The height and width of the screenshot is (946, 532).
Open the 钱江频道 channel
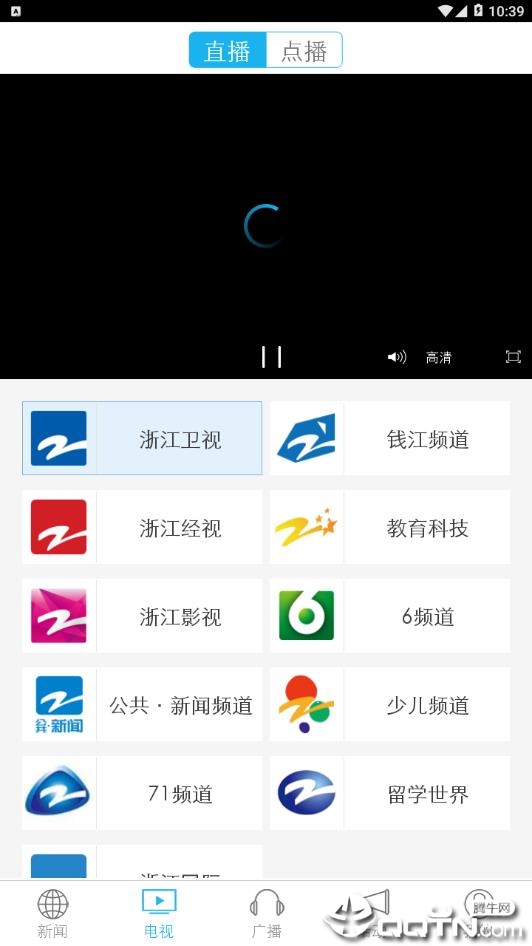(390, 438)
